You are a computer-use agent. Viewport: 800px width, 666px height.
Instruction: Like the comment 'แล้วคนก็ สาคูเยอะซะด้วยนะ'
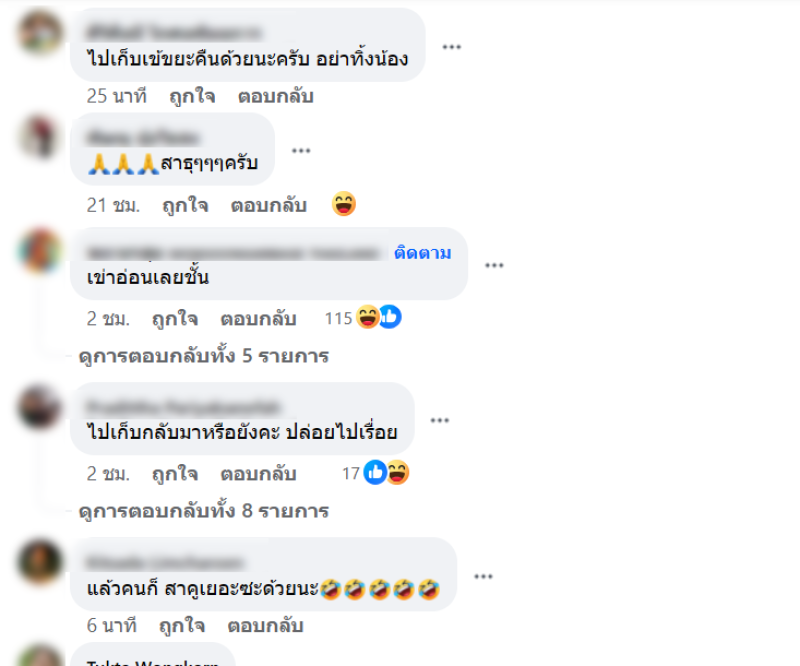180,626
